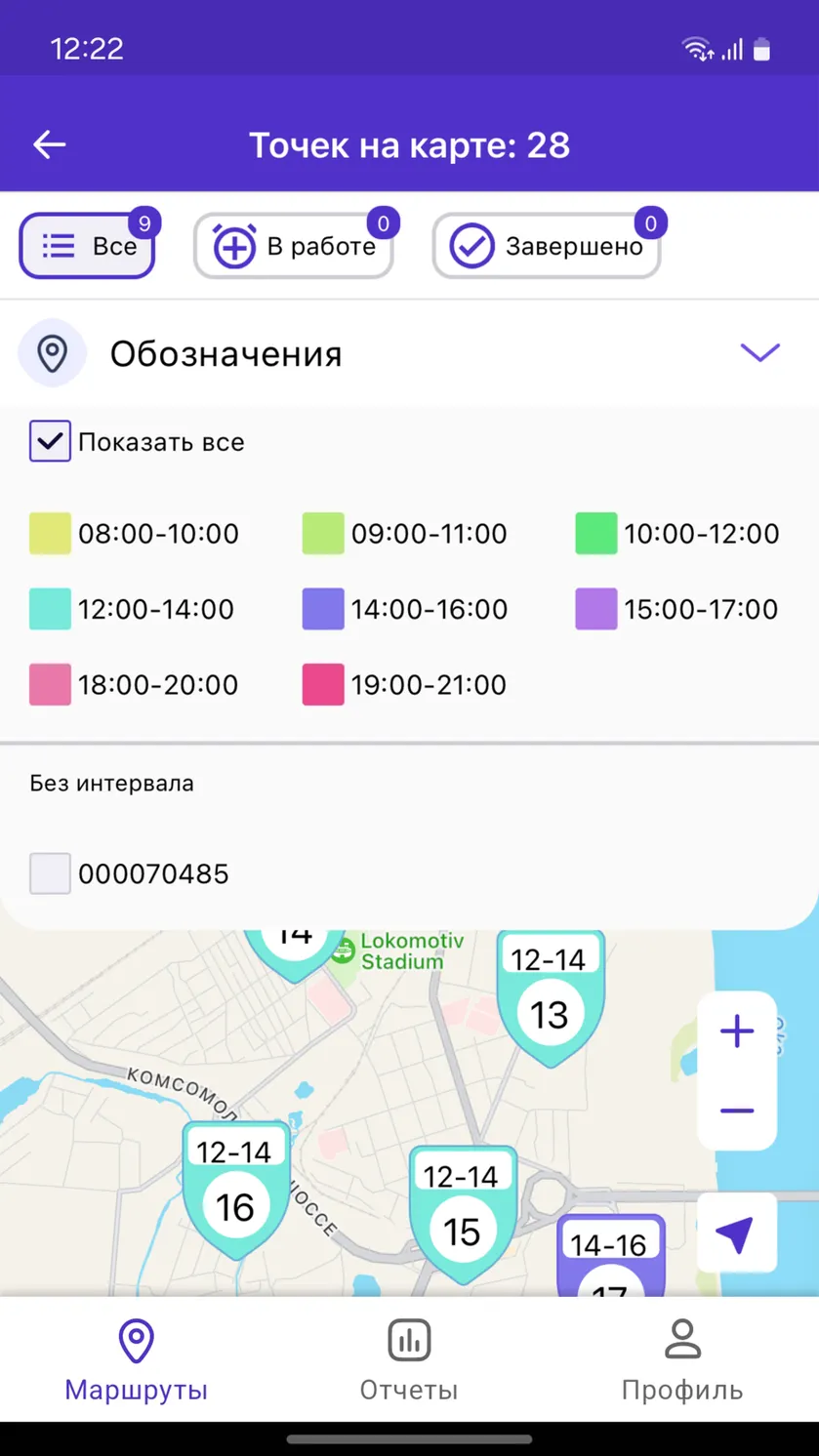Check the 000070485 box

coord(50,873)
